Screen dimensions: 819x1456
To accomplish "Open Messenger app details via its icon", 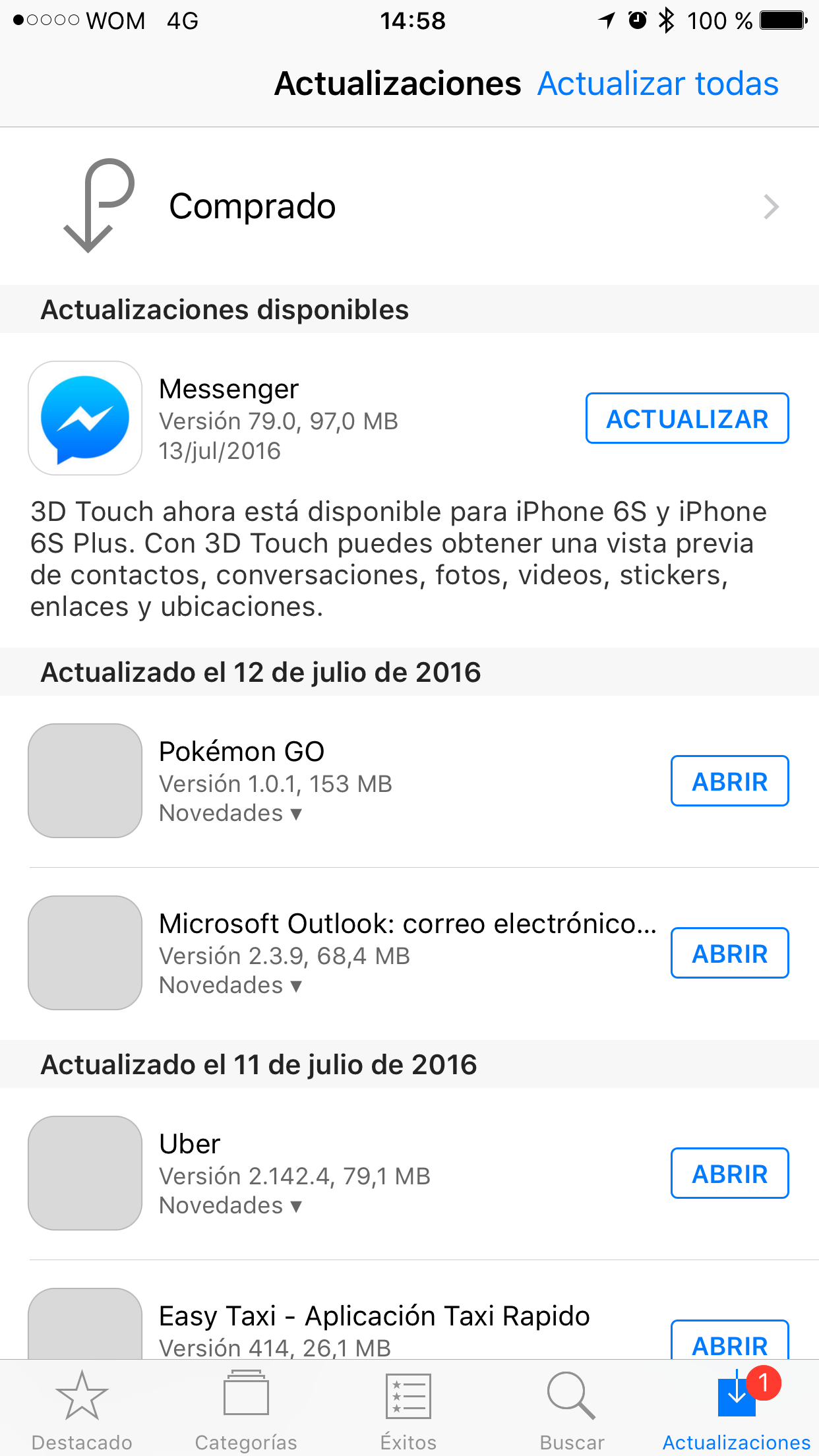I will coord(85,418).
